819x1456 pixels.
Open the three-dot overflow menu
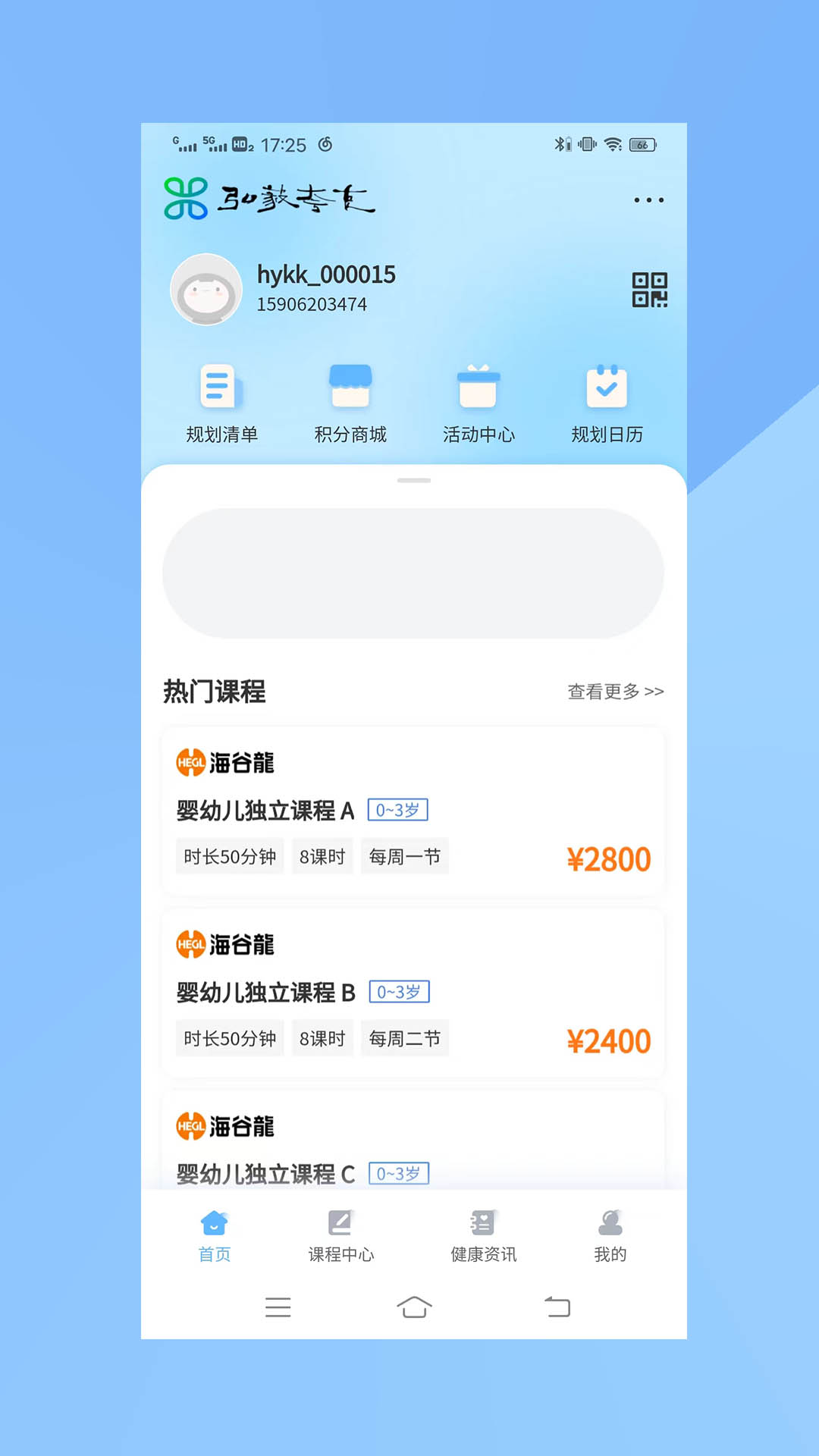(648, 200)
